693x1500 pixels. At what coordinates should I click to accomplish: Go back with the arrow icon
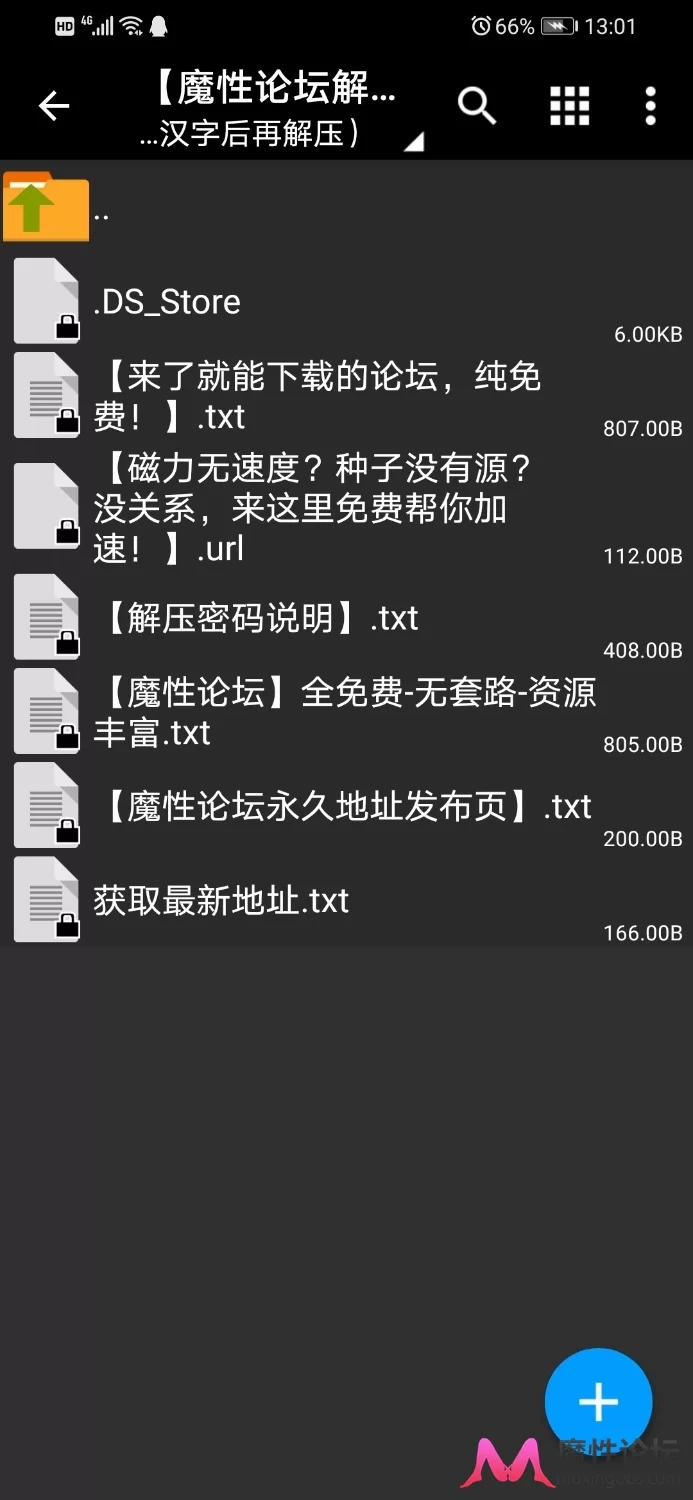coord(54,106)
